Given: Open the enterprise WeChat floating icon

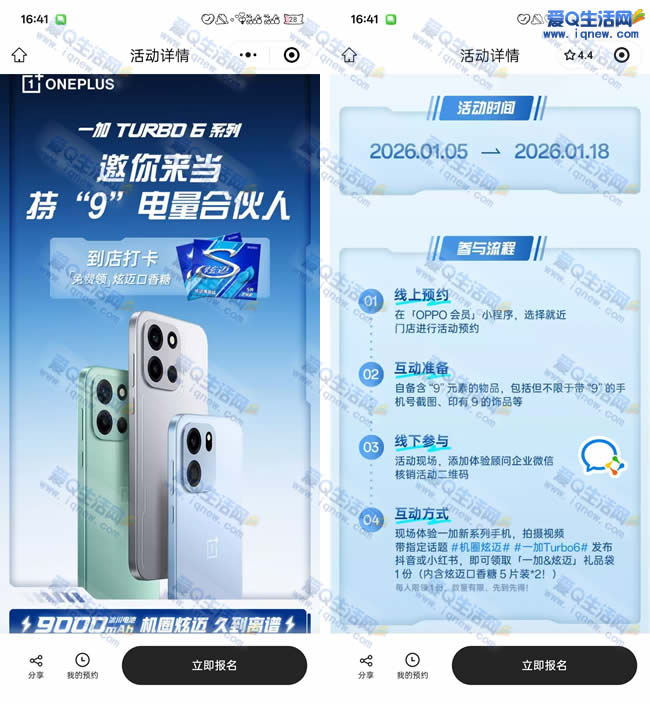Looking at the screenshot, I should (602, 457).
